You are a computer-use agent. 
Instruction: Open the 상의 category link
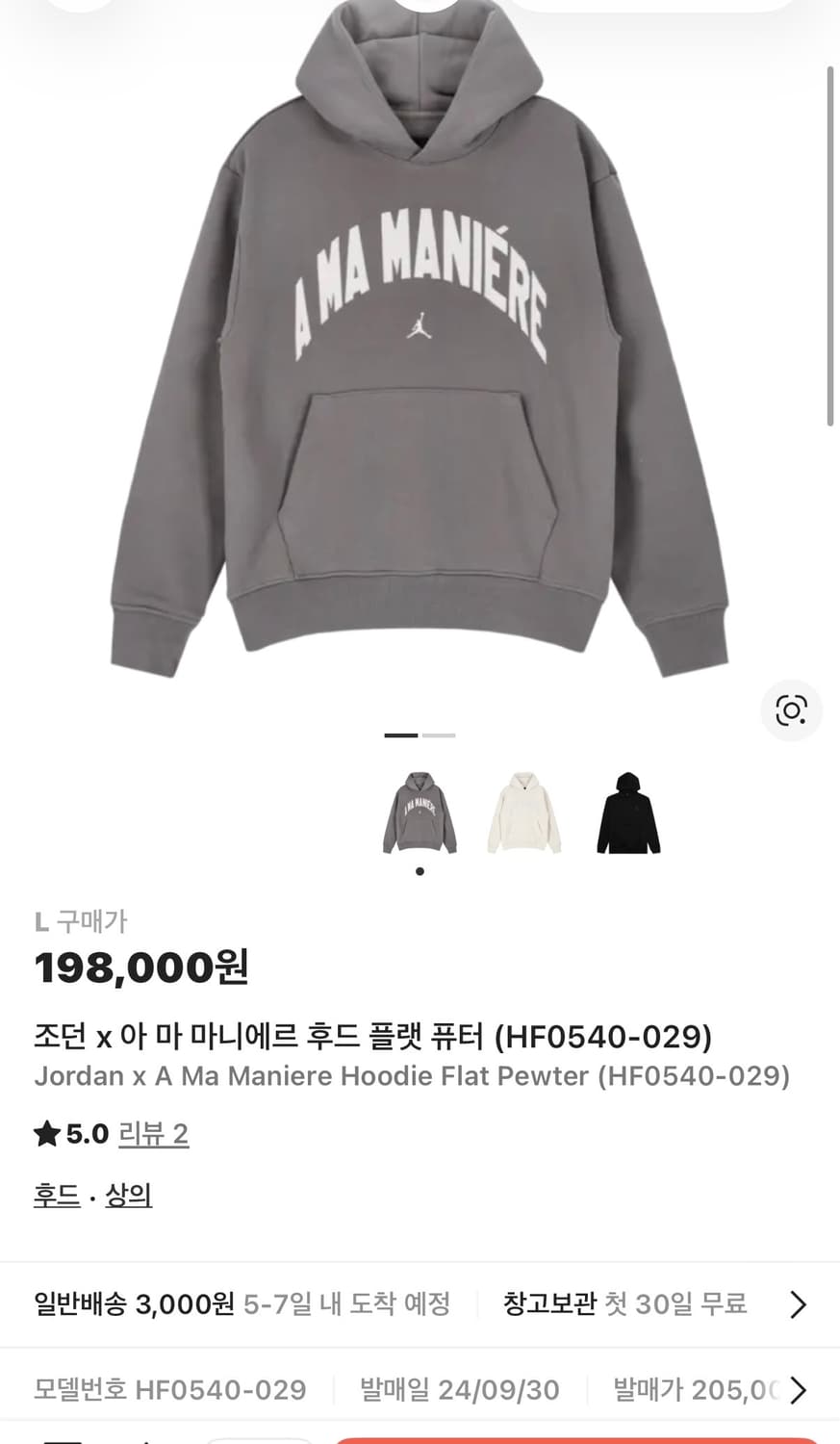pos(128,1195)
